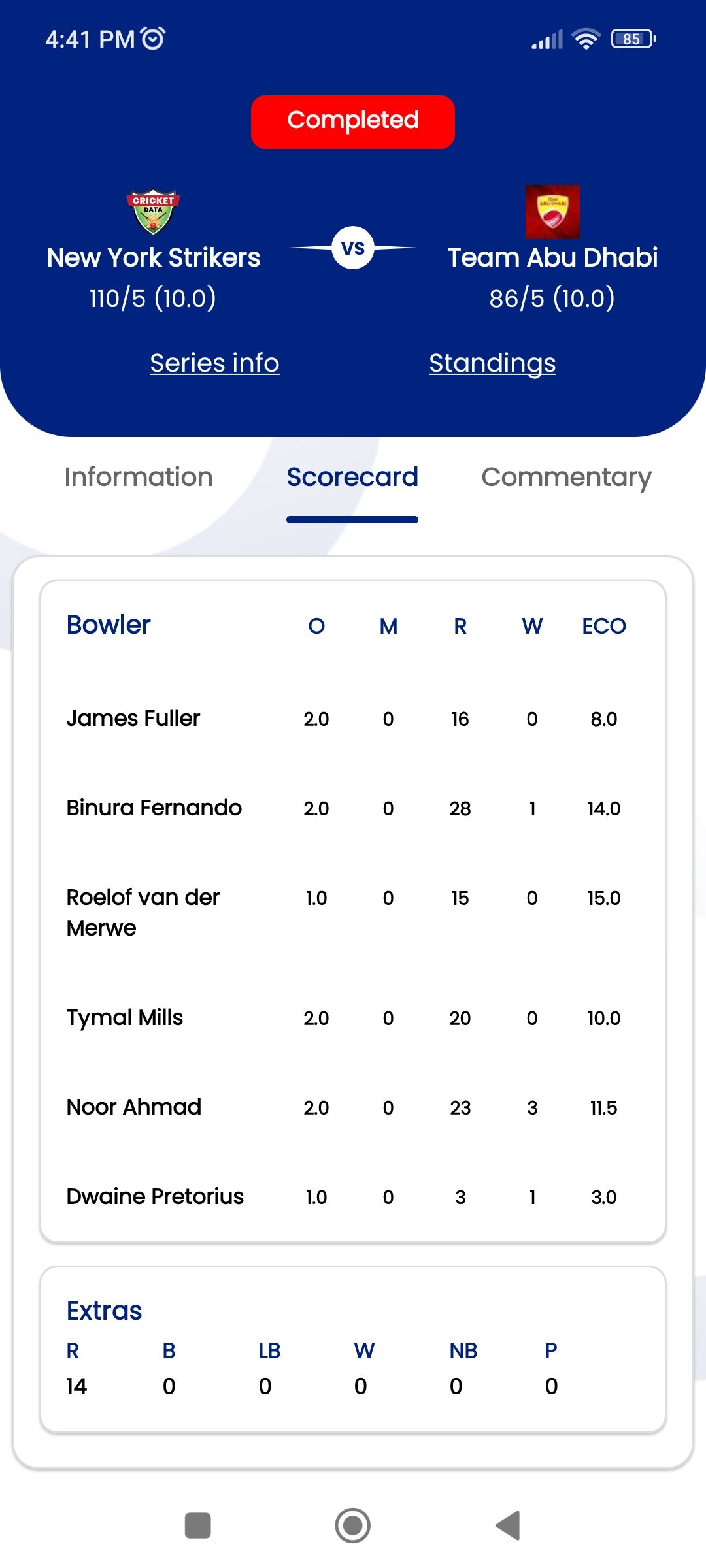Image resolution: width=706 pixels, height=1568 pixels.
Task: Go back using the system back button
Action: coord(508,1526)
